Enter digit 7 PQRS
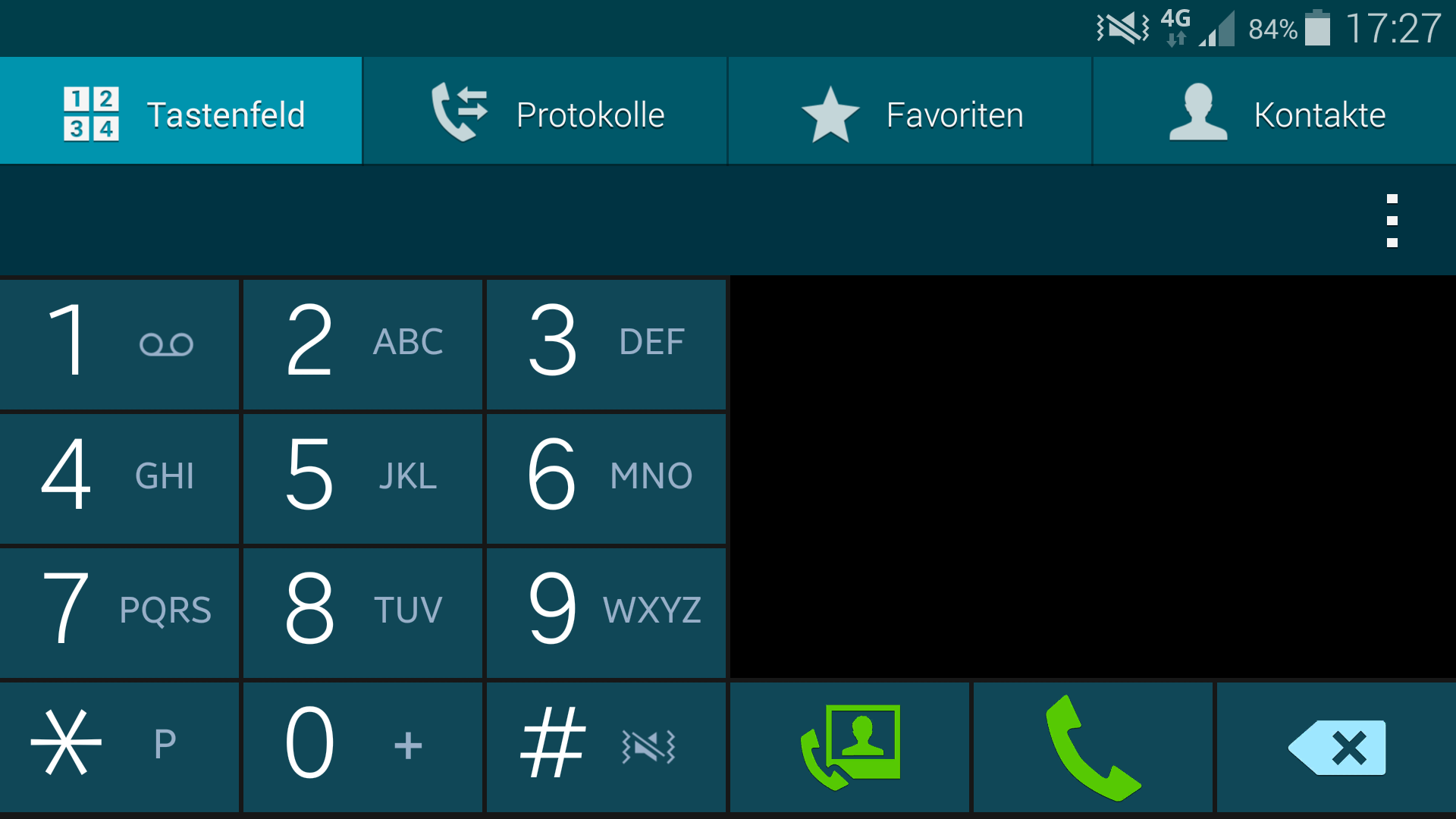 coord(119,612)
